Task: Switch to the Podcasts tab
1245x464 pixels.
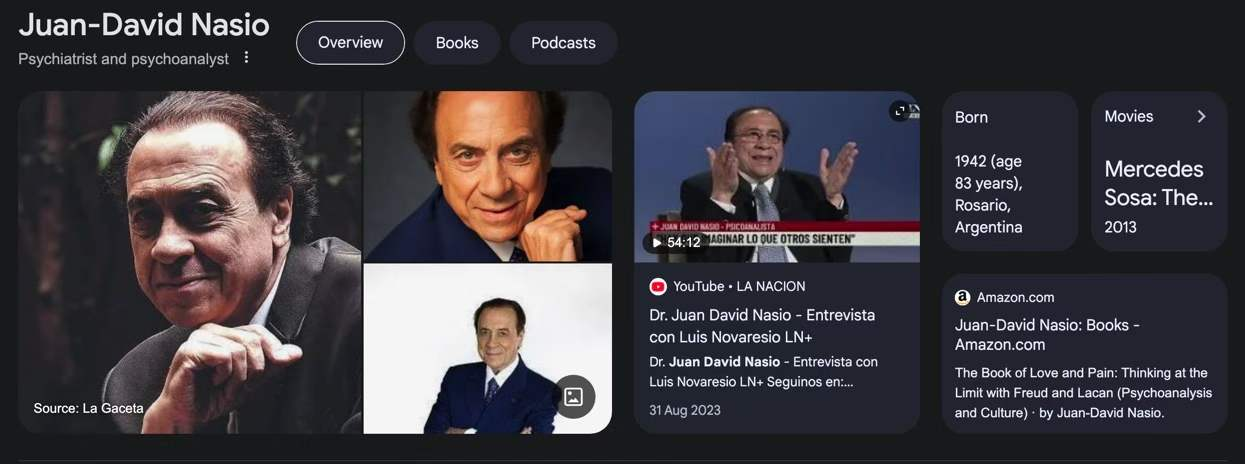Action: pyautogui.click(x=563, y=43)
